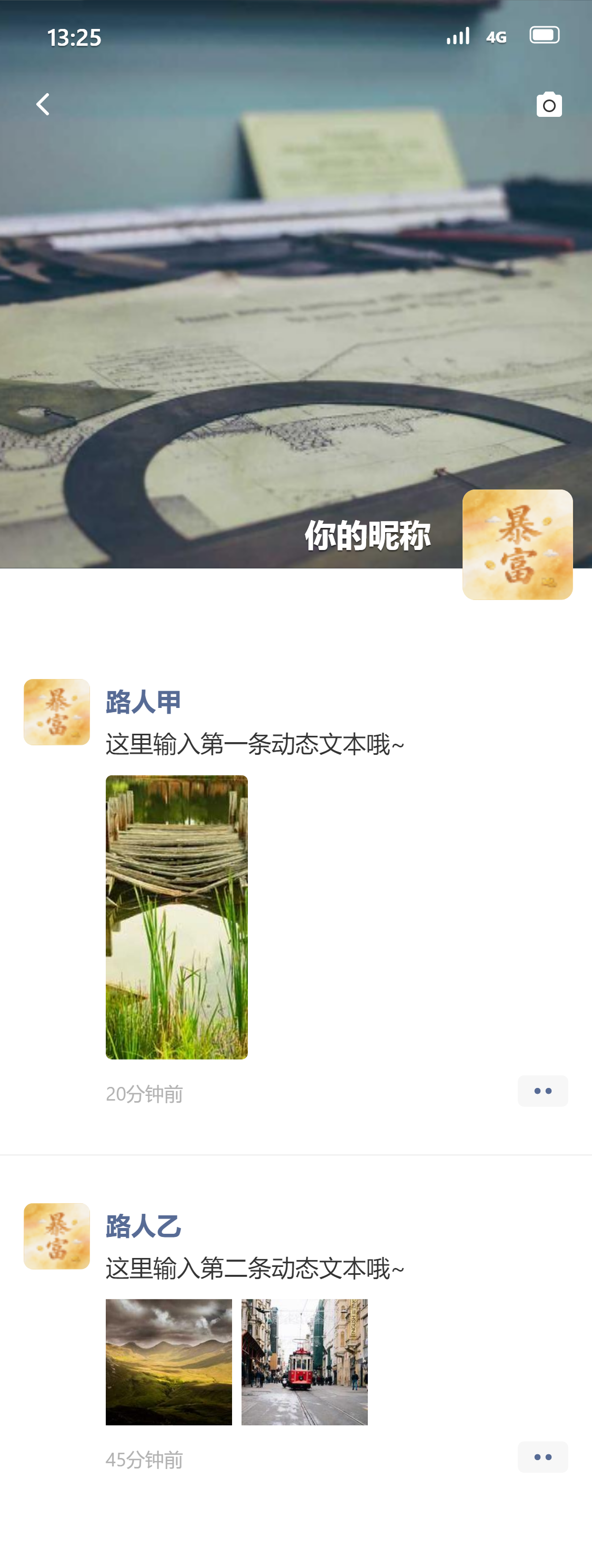This screenshot has height=1568, width=592.
Task: Open the options button on 路人乙's post
Action: click(x=543, y=1456)
